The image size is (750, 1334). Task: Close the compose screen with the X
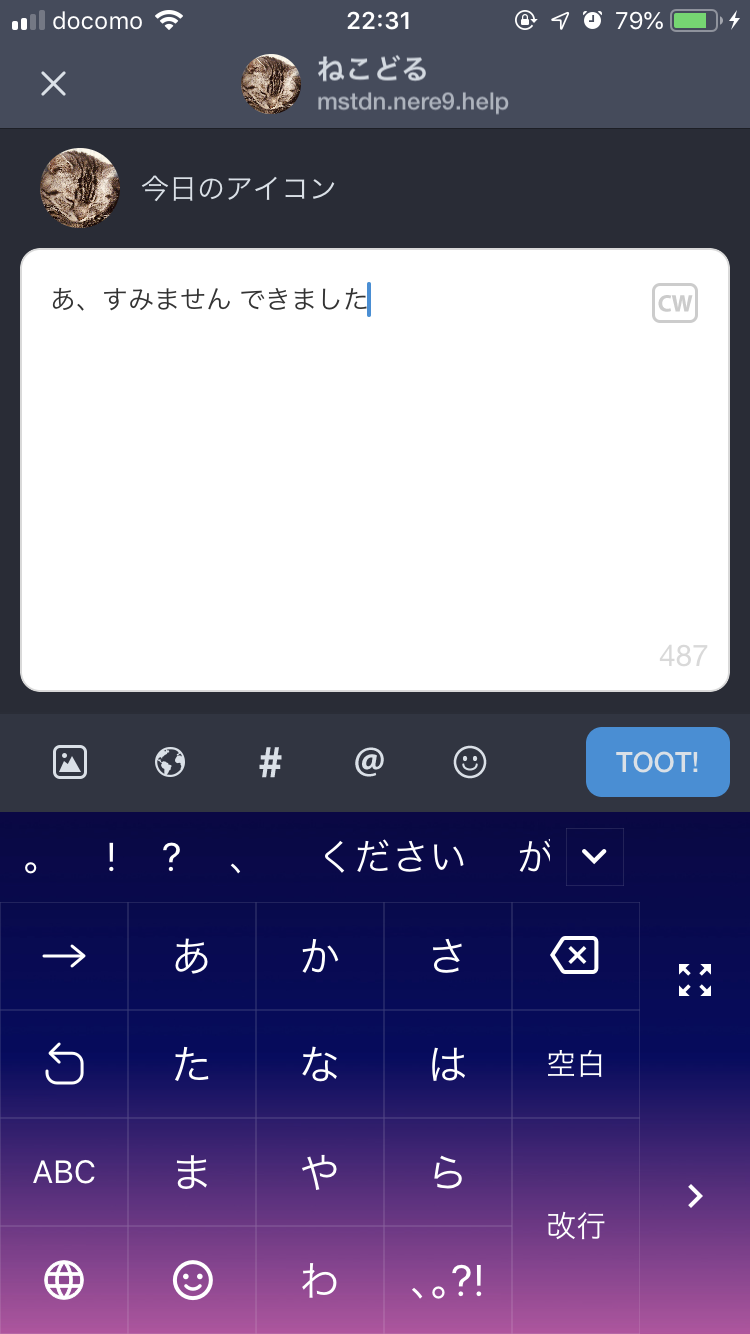[53, 83]
